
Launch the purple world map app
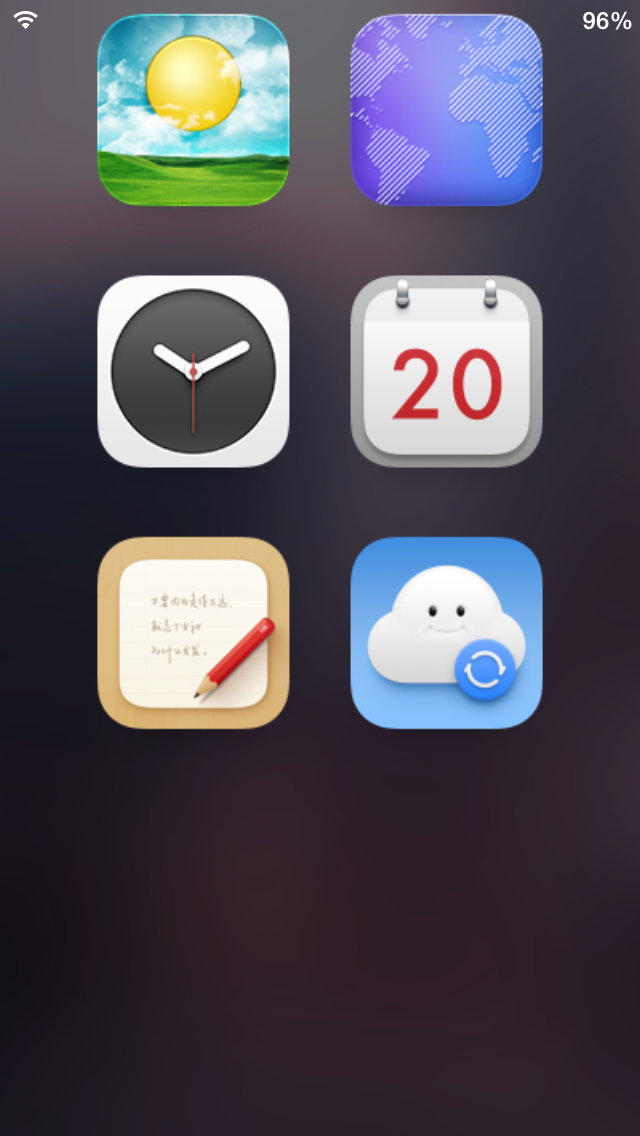coord(446,110)
